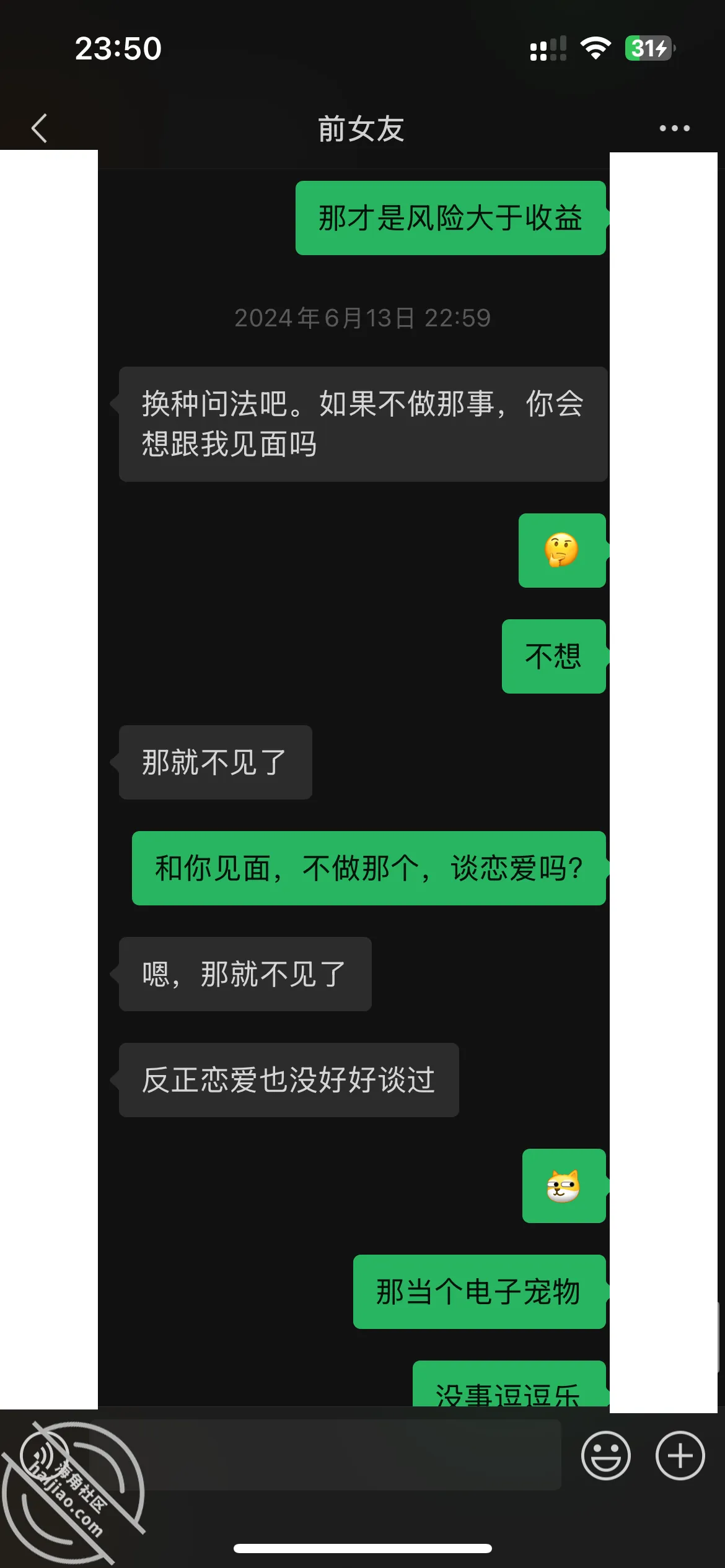Go back to the chat list

pyautogui.click(x=39, y=128)
